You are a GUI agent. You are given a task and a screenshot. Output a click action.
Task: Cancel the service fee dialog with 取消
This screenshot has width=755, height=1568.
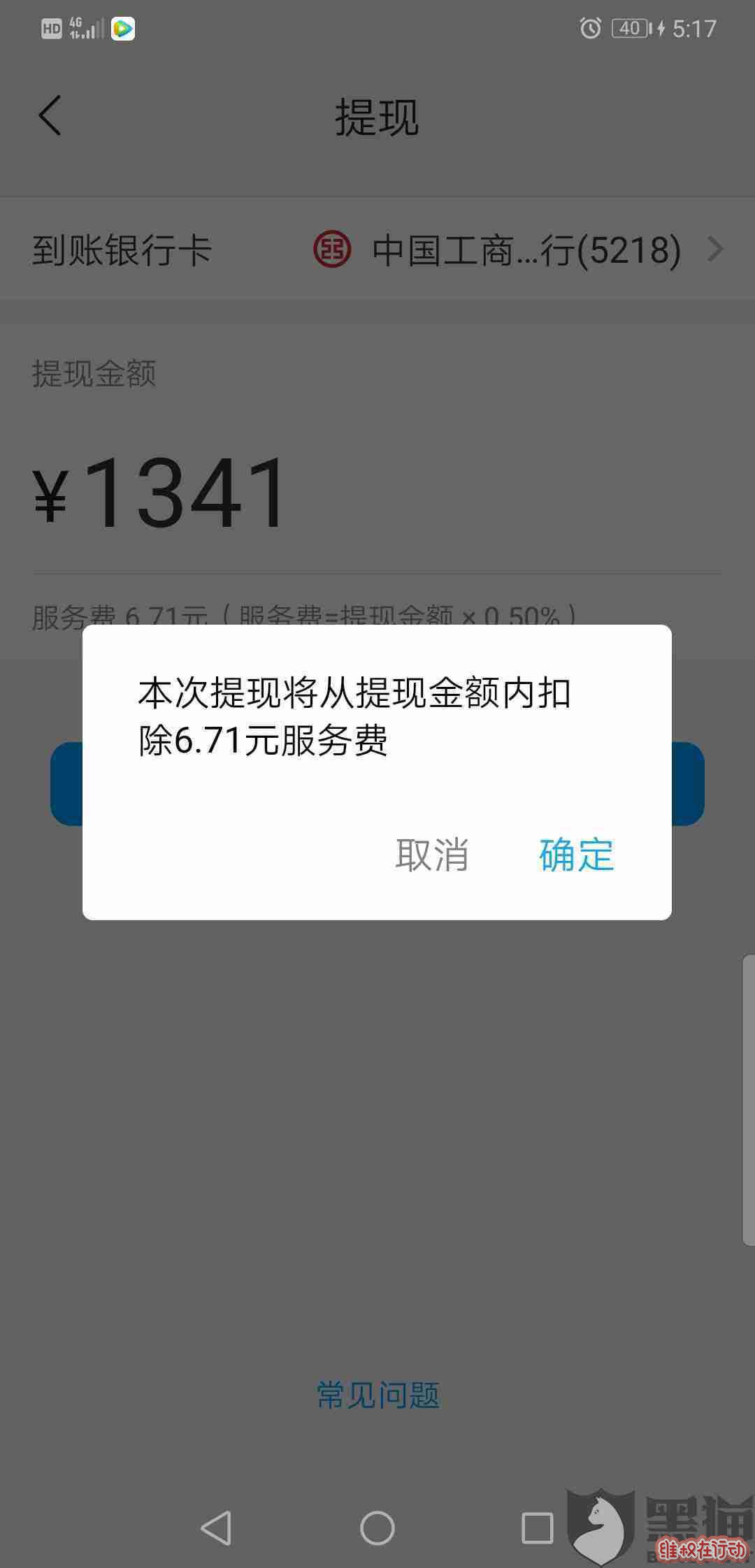pyautogui.click(x=432, y=855)
